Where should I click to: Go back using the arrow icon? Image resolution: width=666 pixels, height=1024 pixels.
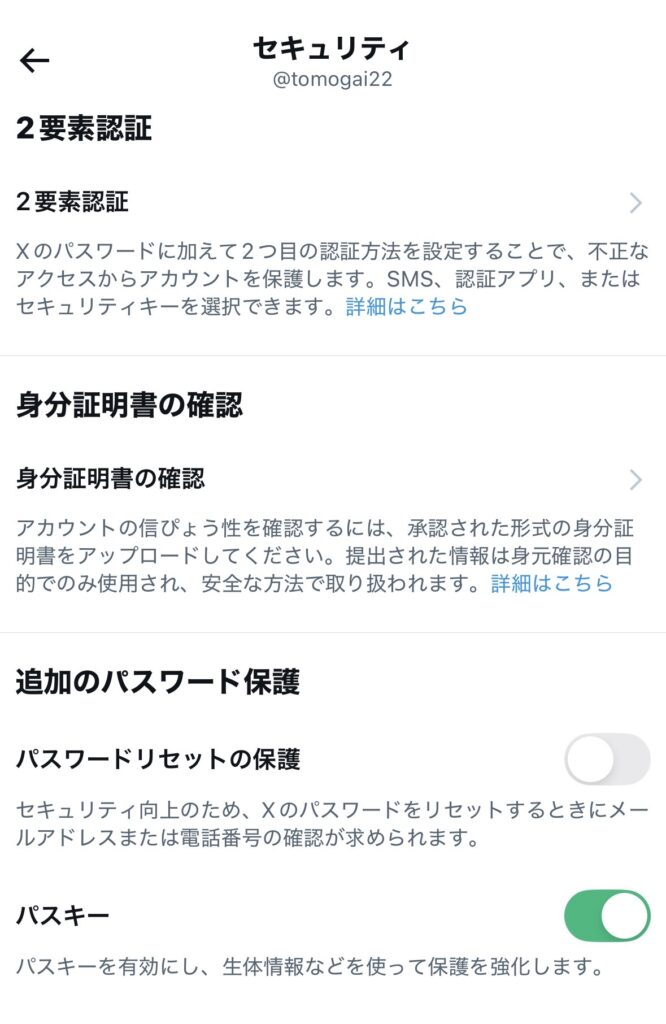coord(35,61)
